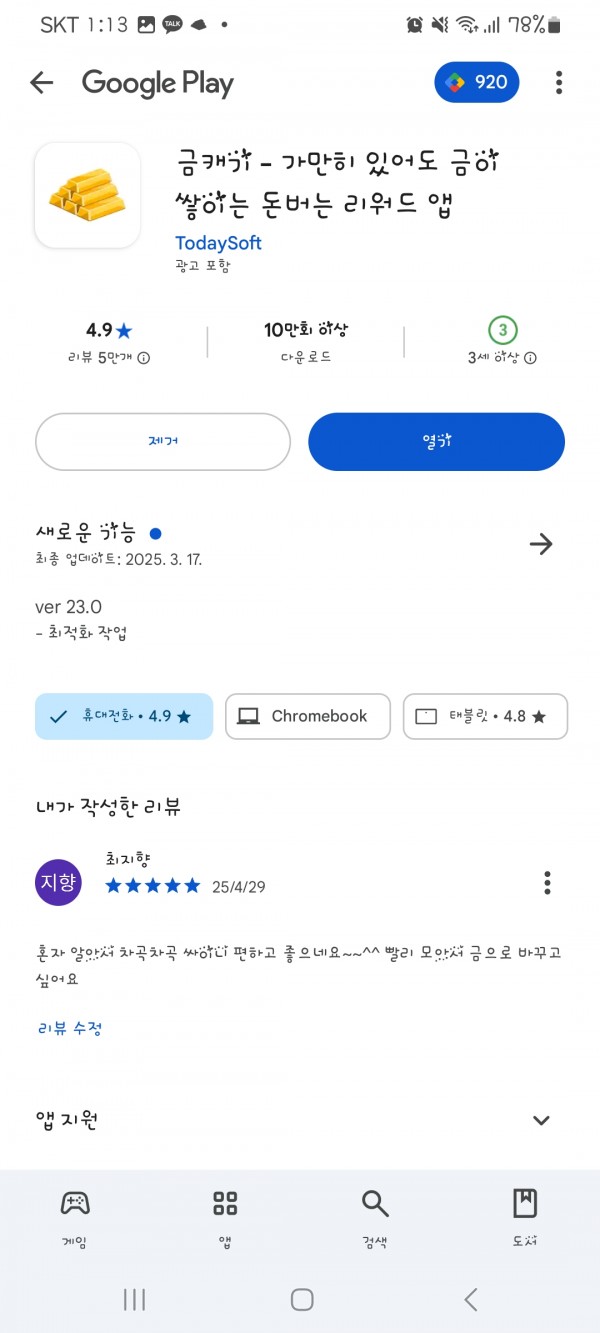The width and height of the screenshot is (600, 1333).
Task: Tap the system home button
Action: [302, 1299]
